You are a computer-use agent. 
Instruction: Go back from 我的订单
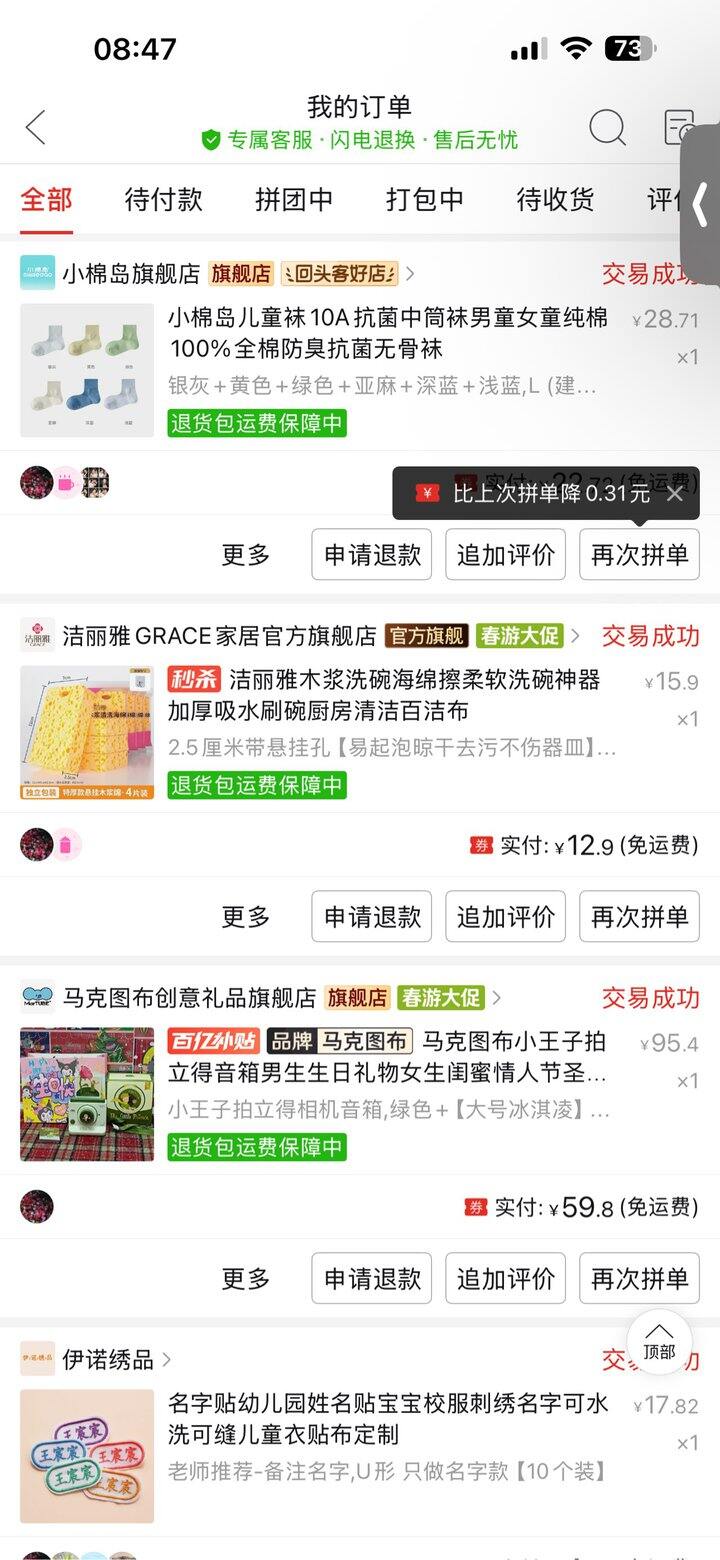tap(36, 128)
